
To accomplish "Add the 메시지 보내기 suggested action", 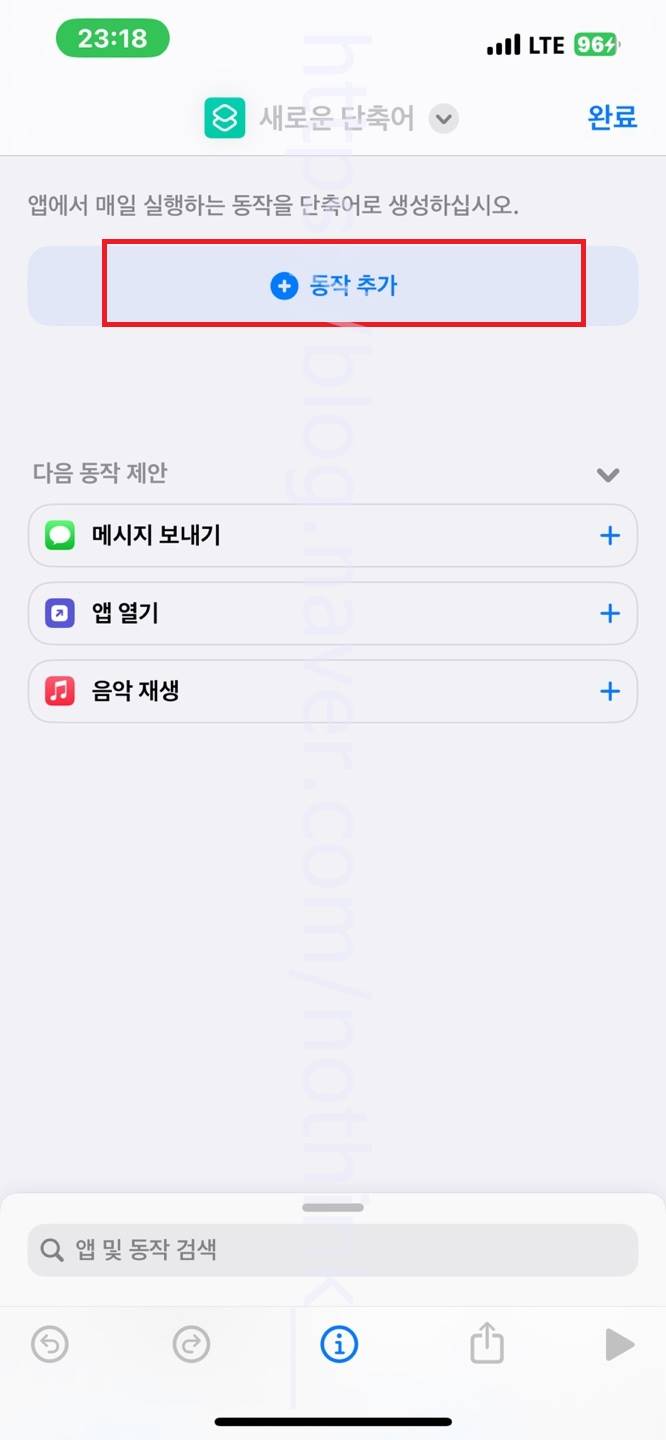I will [610, 536].
